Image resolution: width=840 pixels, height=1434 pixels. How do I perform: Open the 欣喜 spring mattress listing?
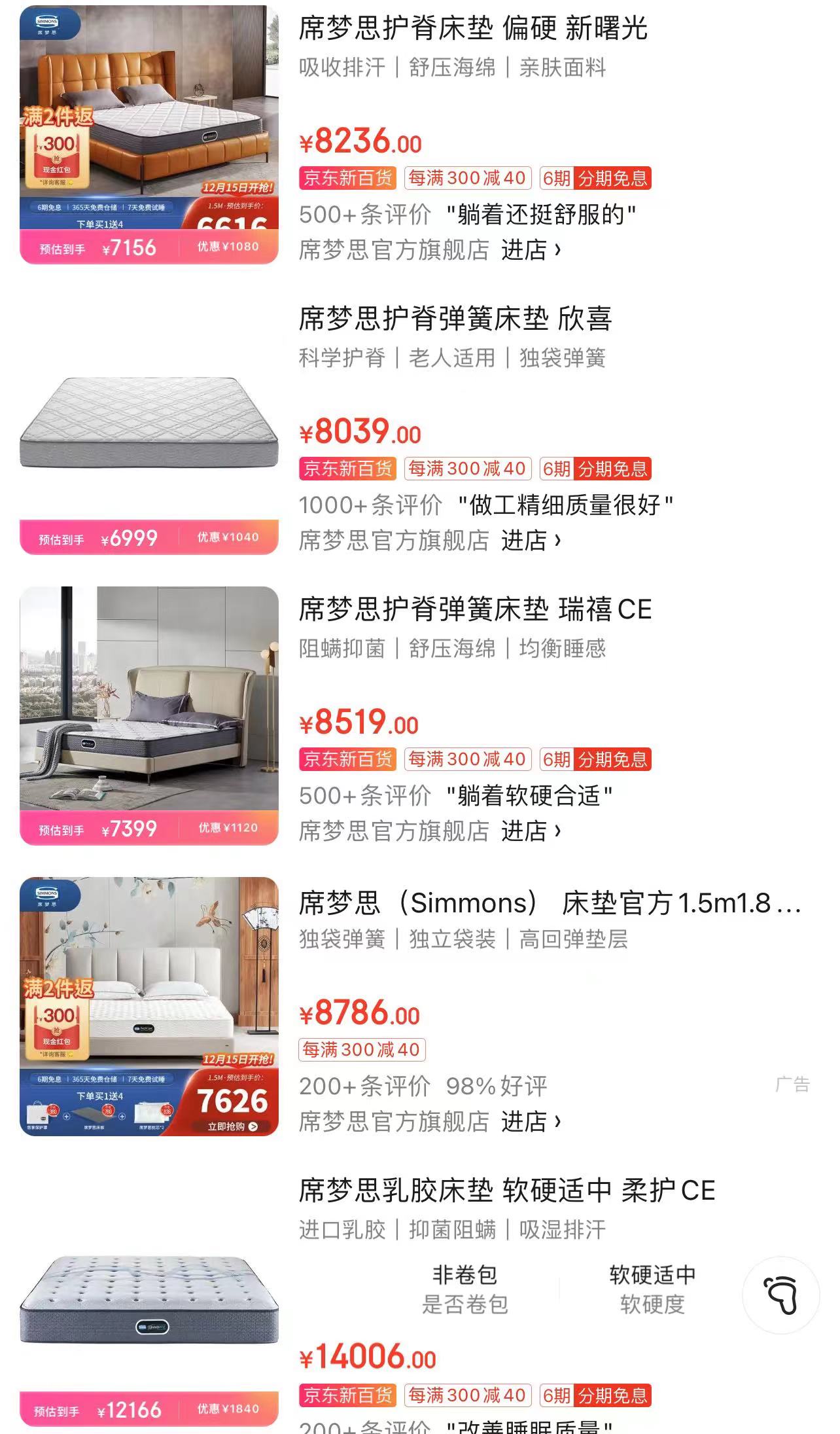coord(455,319)
